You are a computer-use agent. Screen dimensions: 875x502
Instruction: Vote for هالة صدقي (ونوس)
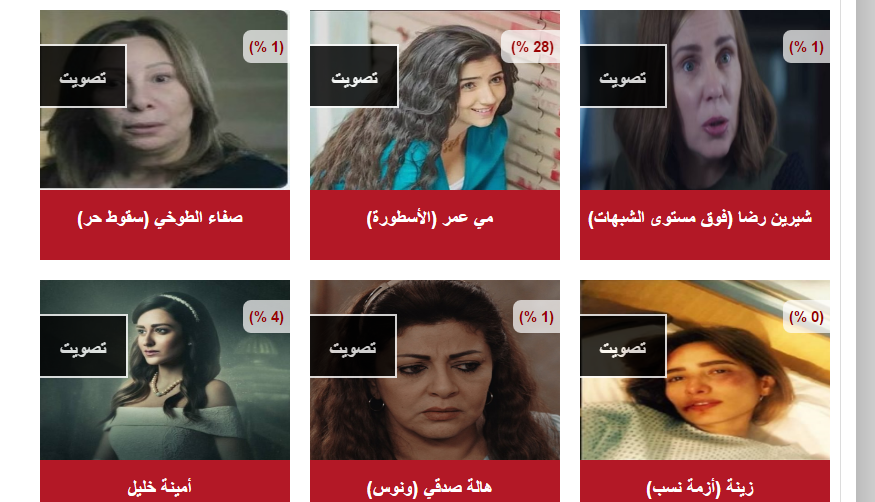(353, 347)
